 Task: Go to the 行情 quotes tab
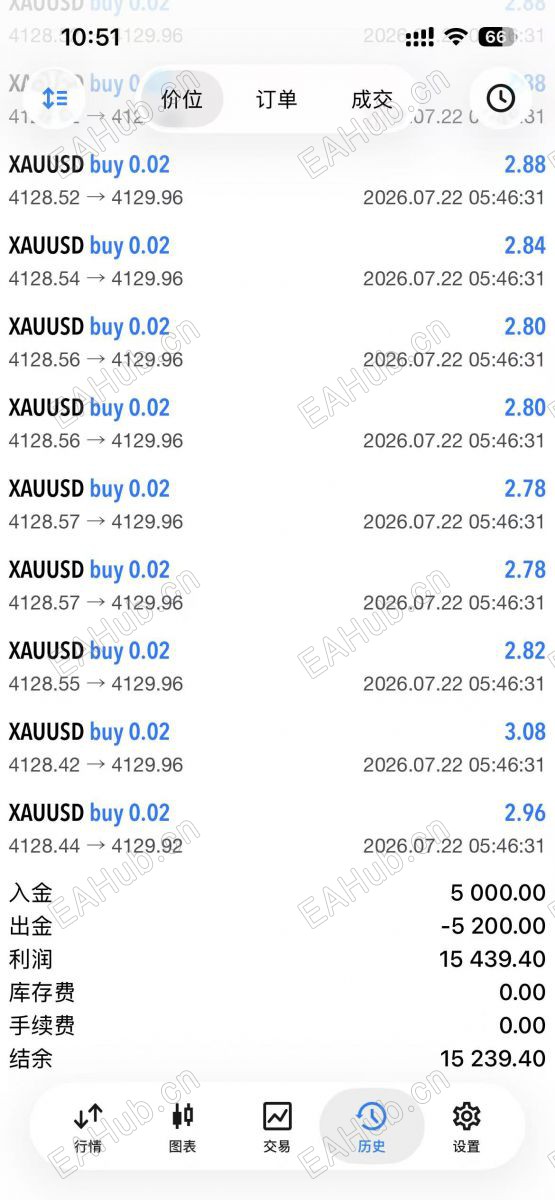(x=88, y=1128)
